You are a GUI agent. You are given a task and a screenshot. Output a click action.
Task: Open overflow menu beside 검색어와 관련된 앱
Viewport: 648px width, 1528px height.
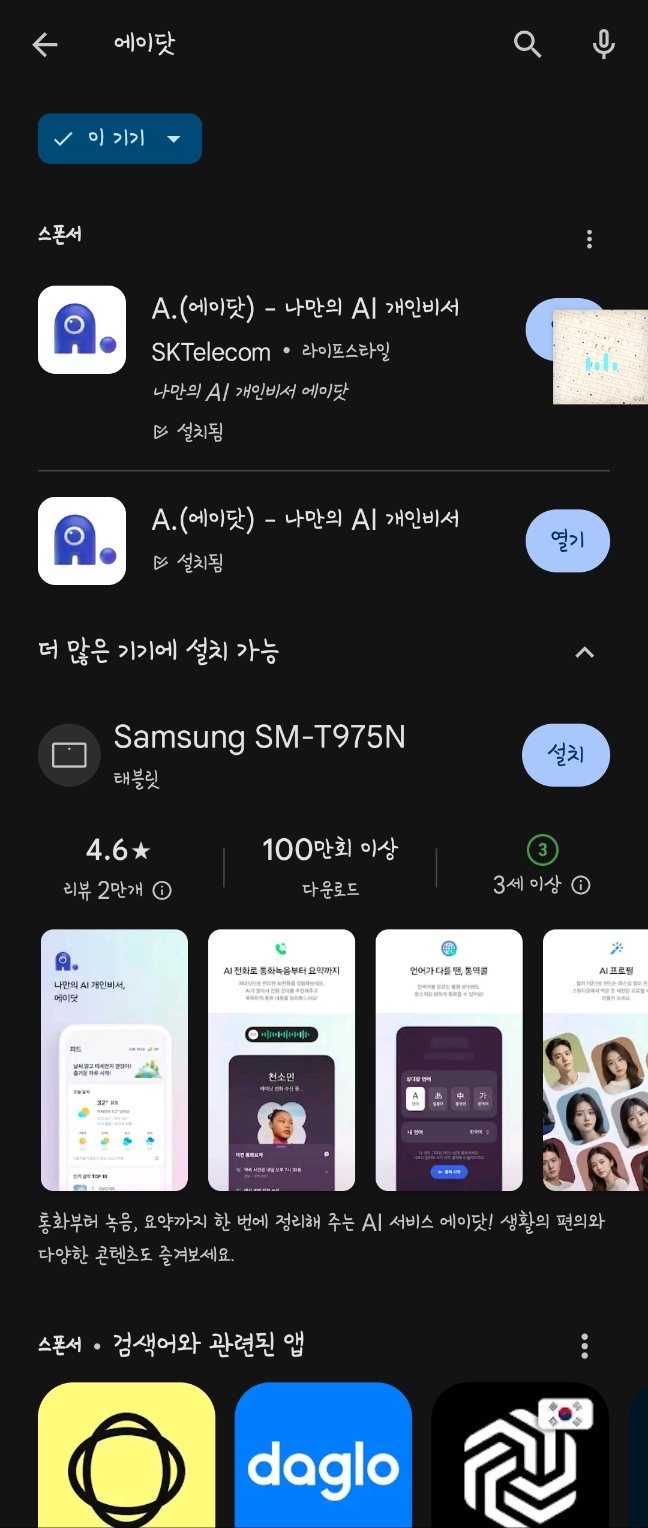(x=585, y=1345)
